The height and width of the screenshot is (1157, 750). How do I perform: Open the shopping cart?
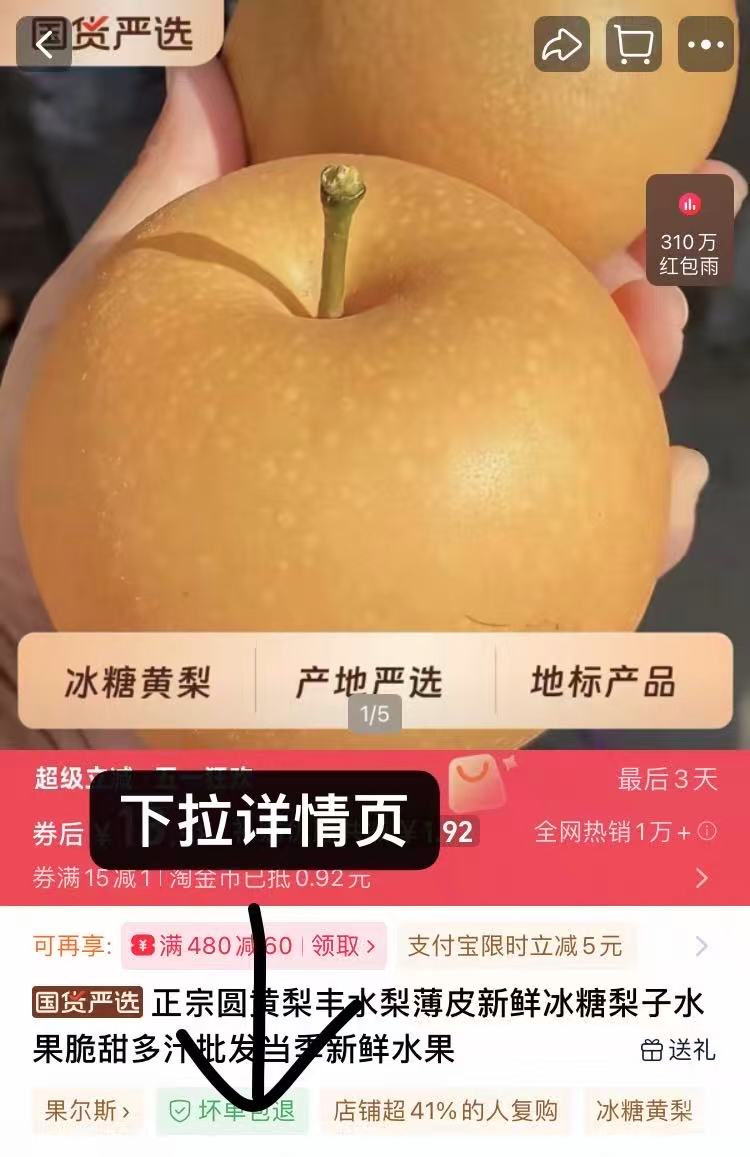[x=633, y=46]
